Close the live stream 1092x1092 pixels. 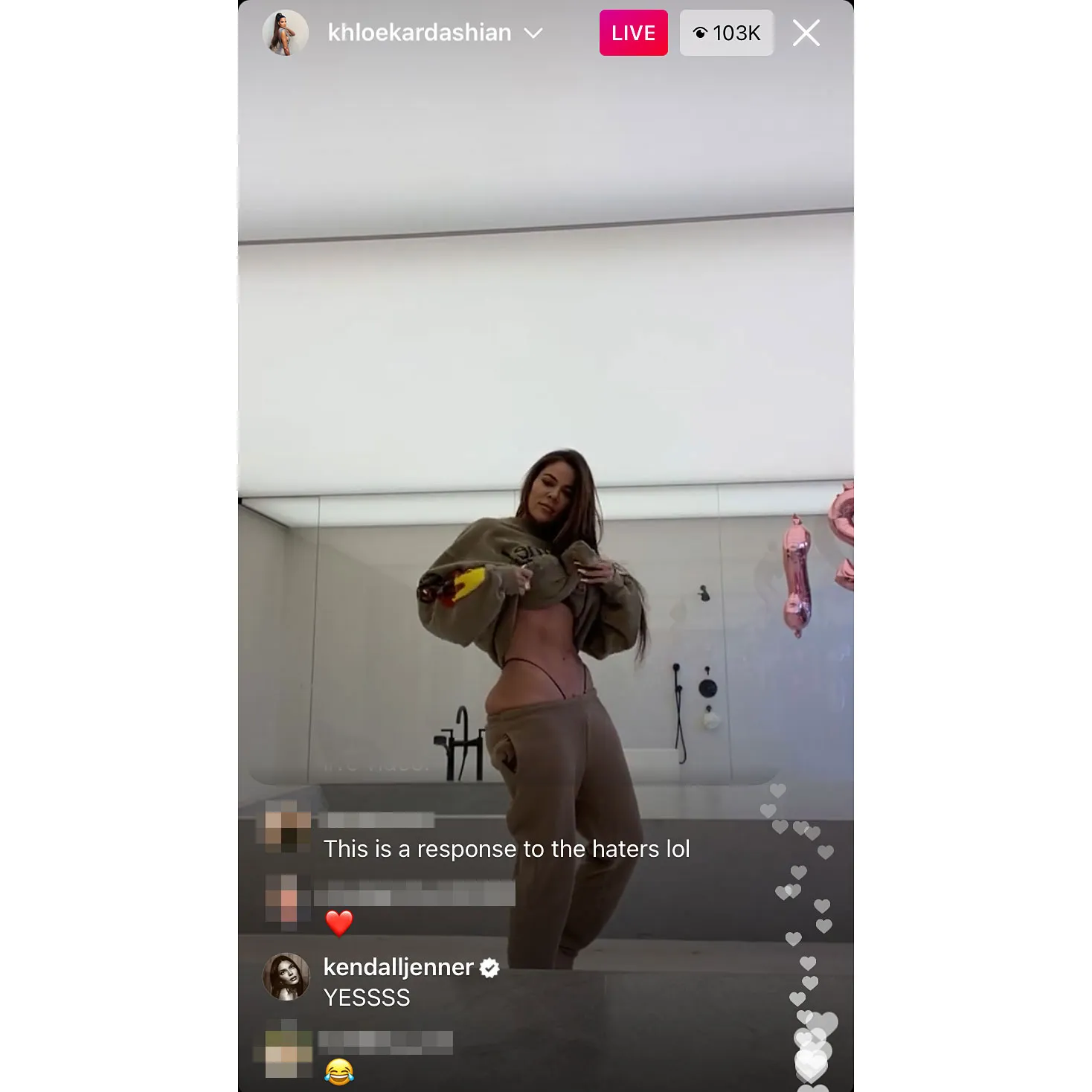(806, 33)
